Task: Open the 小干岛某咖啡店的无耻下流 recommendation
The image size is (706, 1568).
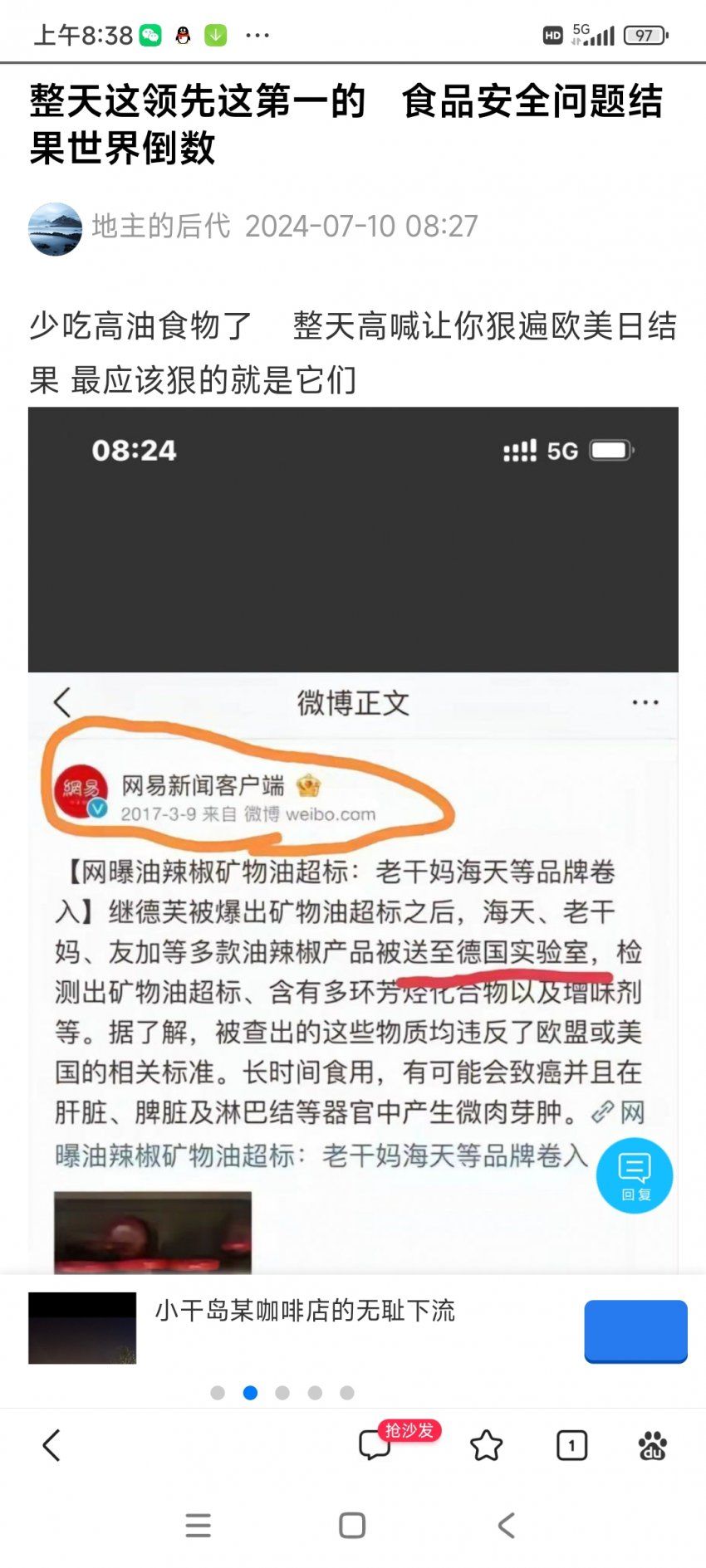Action: point(305,1311)
